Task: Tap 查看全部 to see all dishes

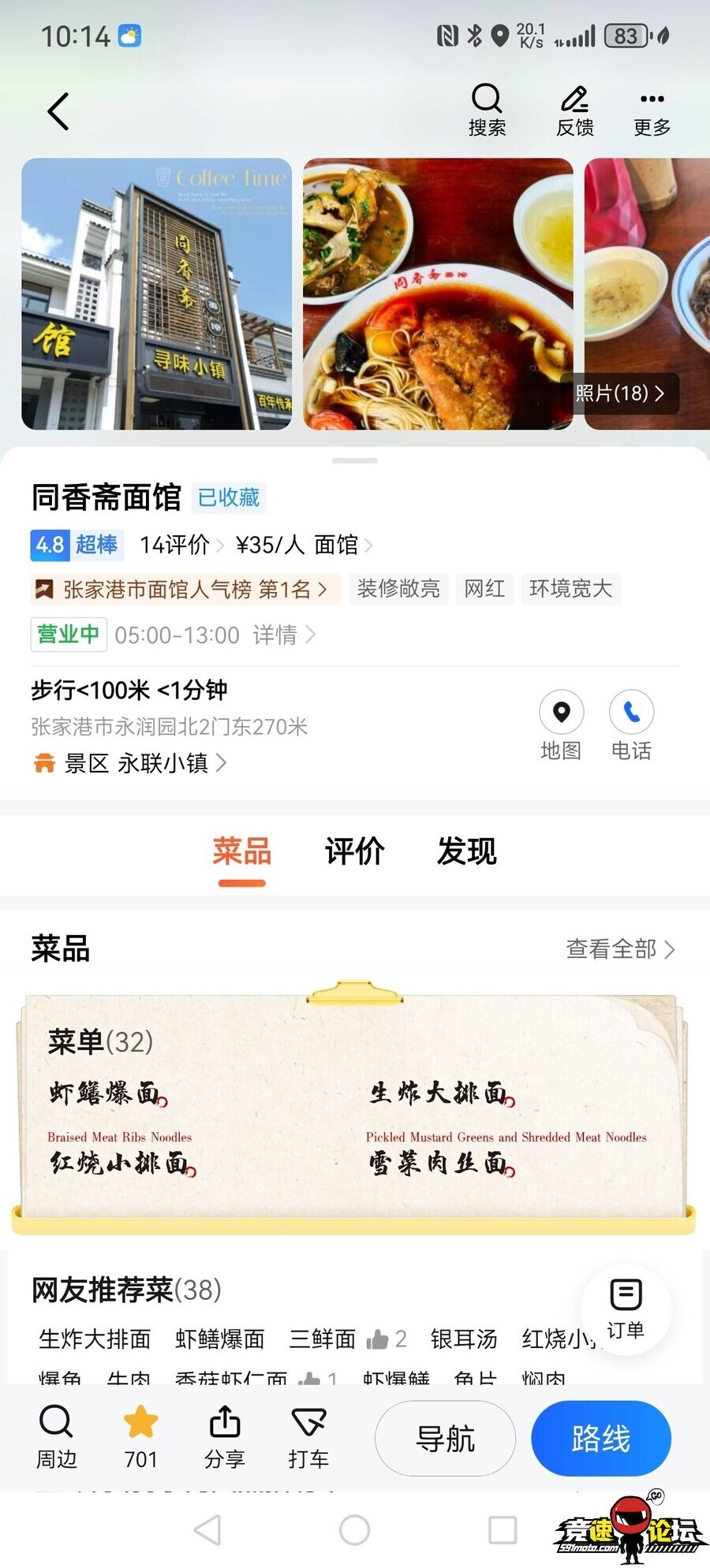Action: (620, 949)
